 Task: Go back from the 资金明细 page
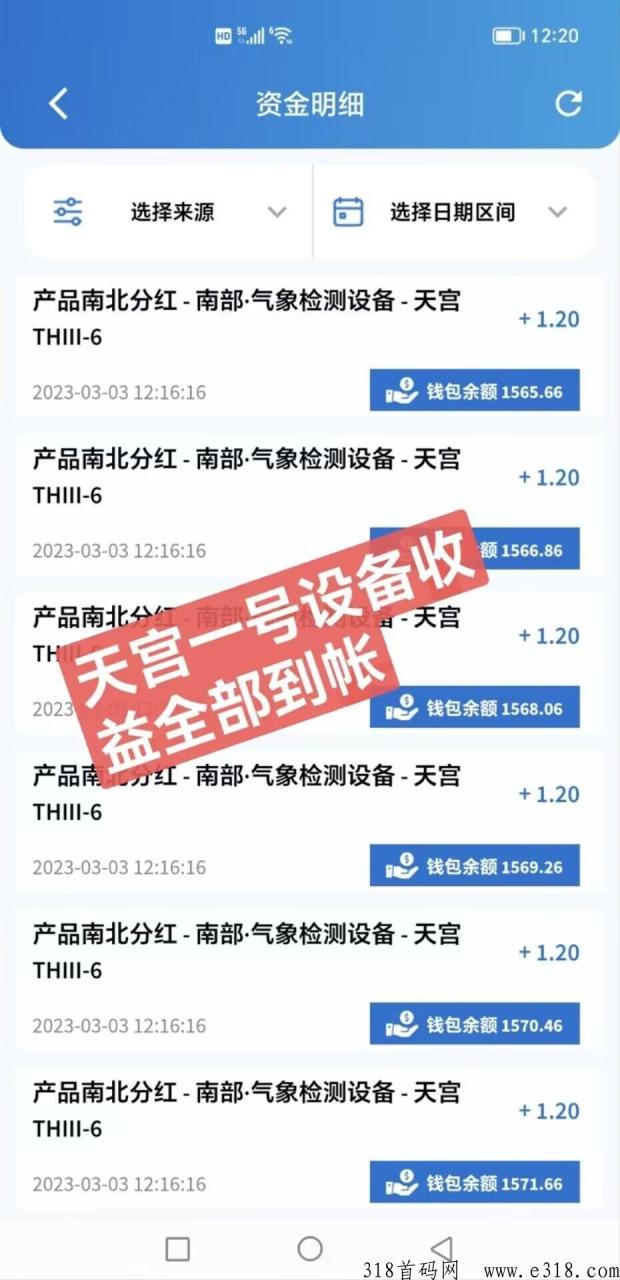tap(58, 104)
